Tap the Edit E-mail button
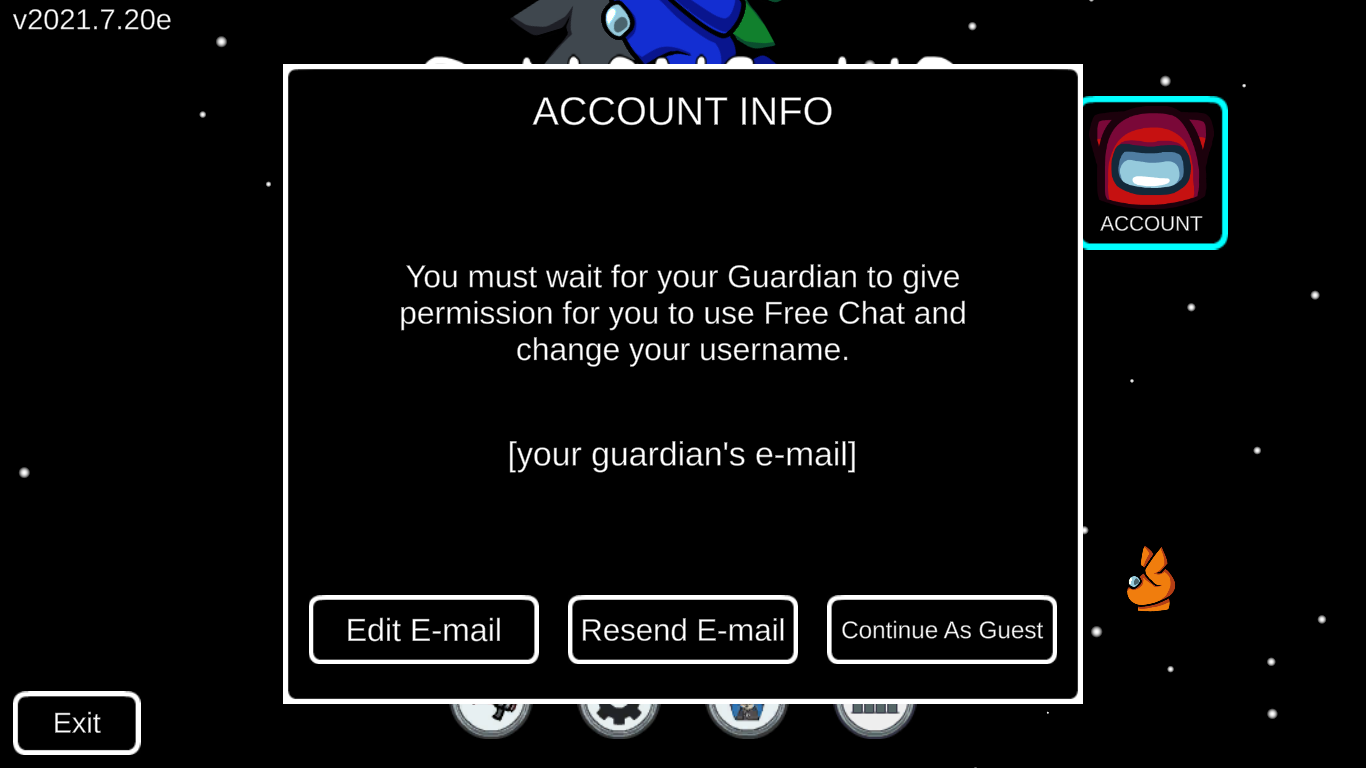The width and height of the screenshot is (1366, 768). (x=423, y=630)
